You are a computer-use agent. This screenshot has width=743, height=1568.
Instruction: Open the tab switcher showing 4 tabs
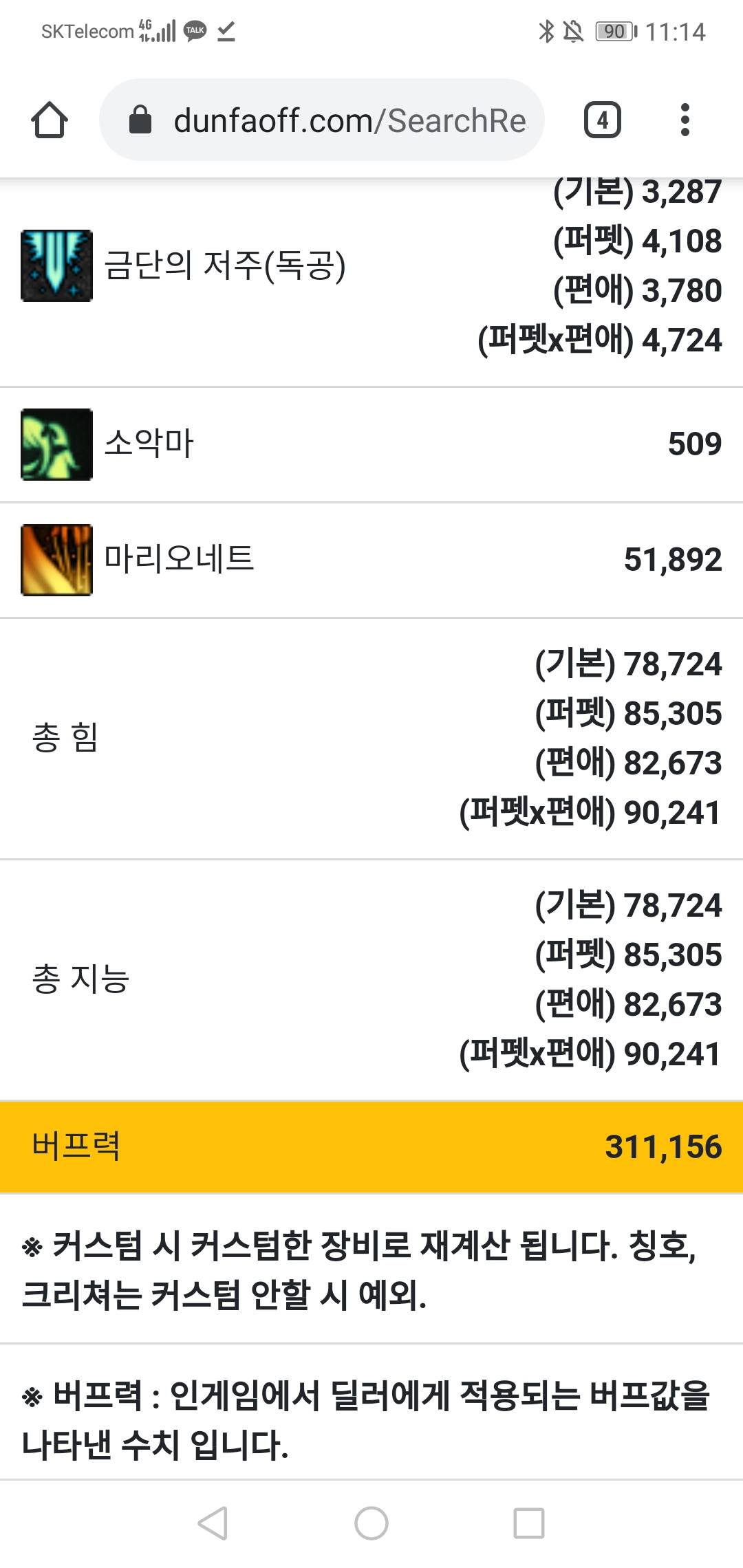(602, 120)
